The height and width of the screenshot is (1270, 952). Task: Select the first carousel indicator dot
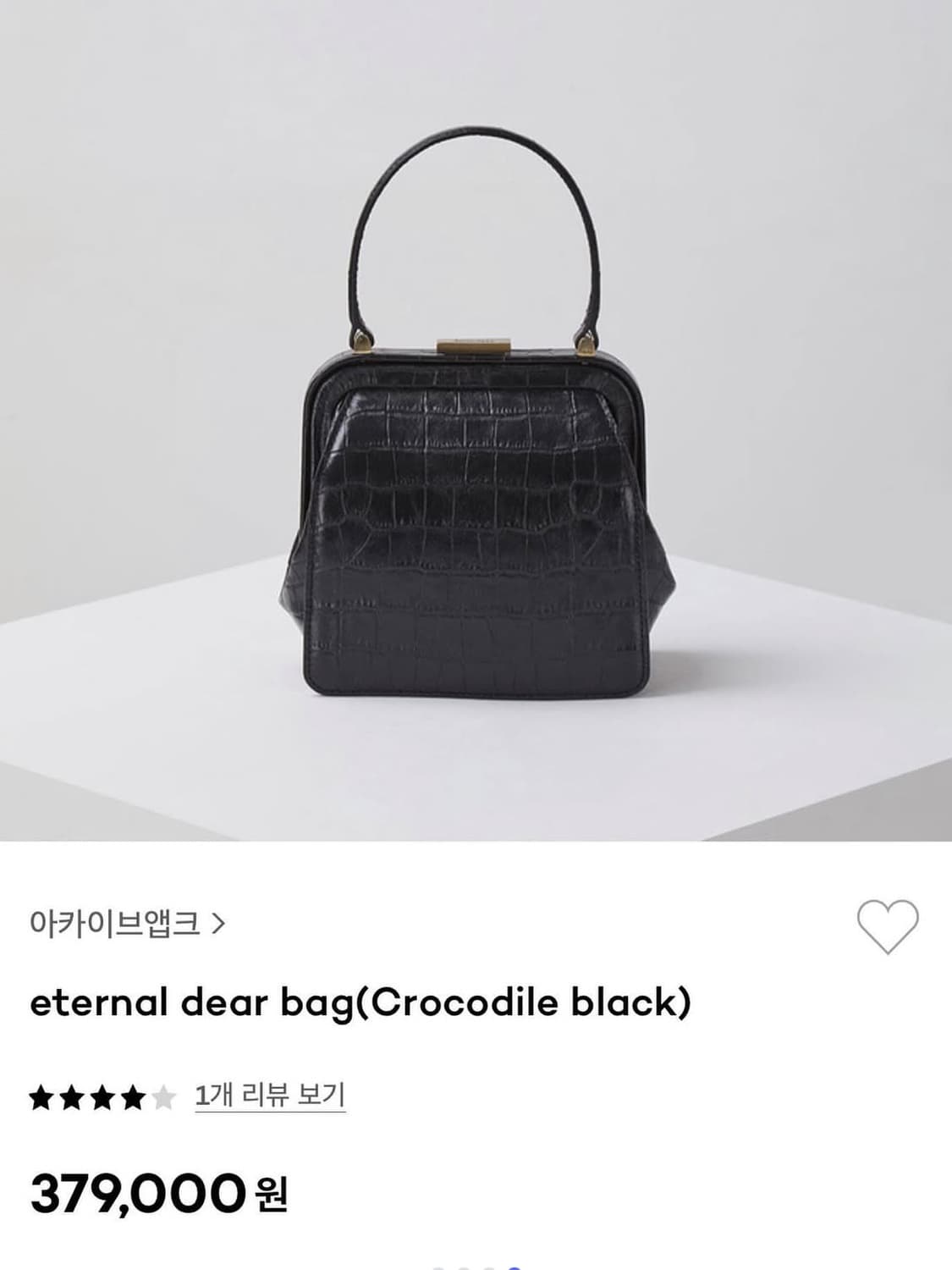pyautogui.click(x=438, y=1267)
